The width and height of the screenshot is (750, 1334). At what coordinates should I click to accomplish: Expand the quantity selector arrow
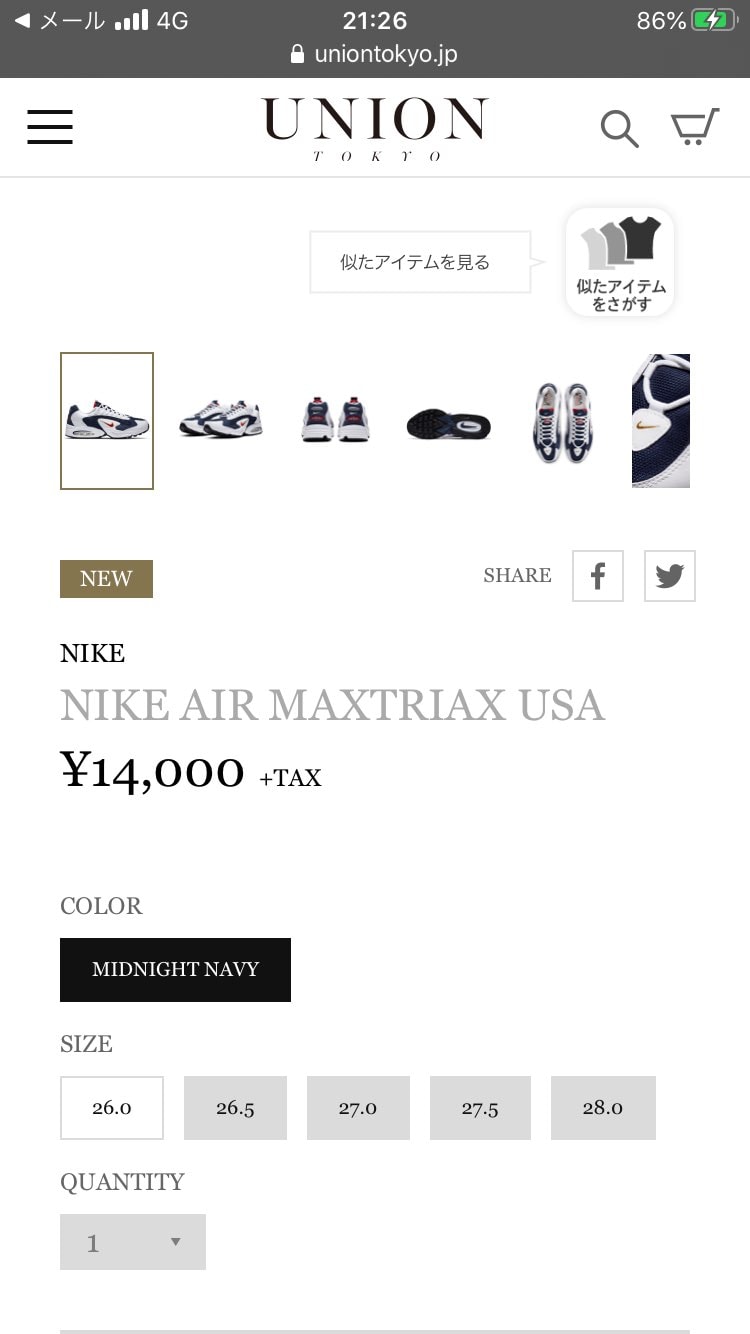click(175, 1241)
